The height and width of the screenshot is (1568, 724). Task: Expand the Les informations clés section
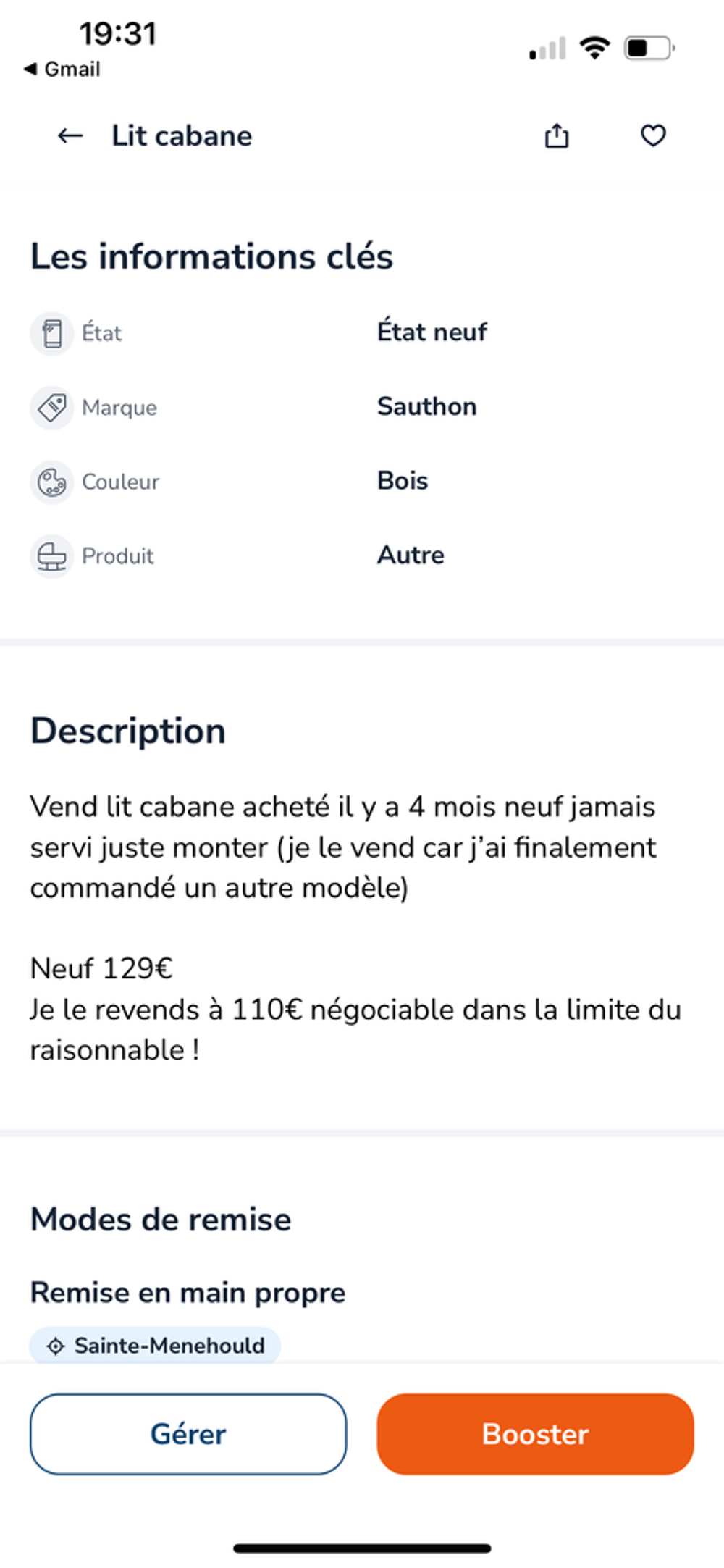click(x=211, y=256)
